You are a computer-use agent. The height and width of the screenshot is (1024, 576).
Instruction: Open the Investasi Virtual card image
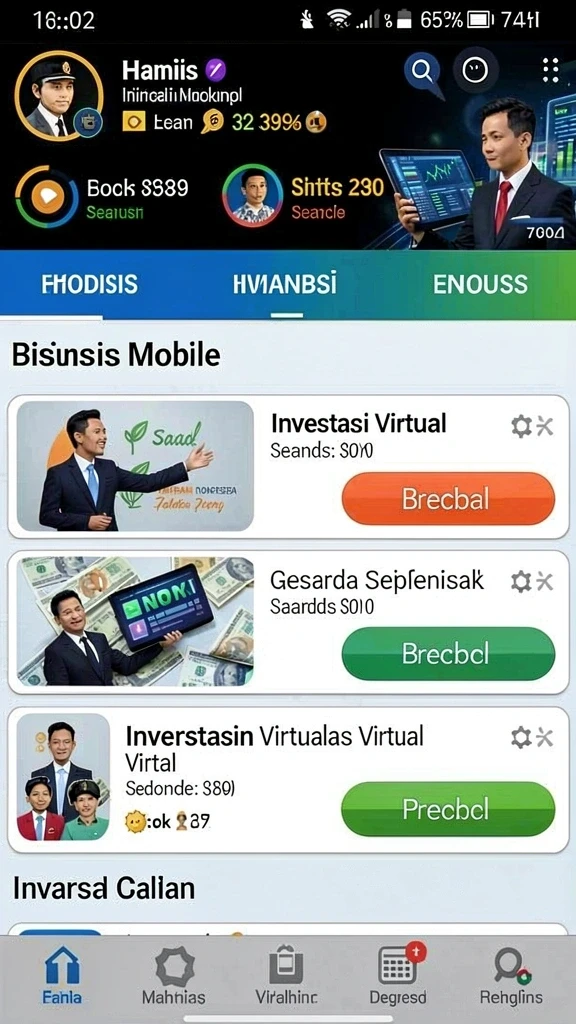point(135,466)
